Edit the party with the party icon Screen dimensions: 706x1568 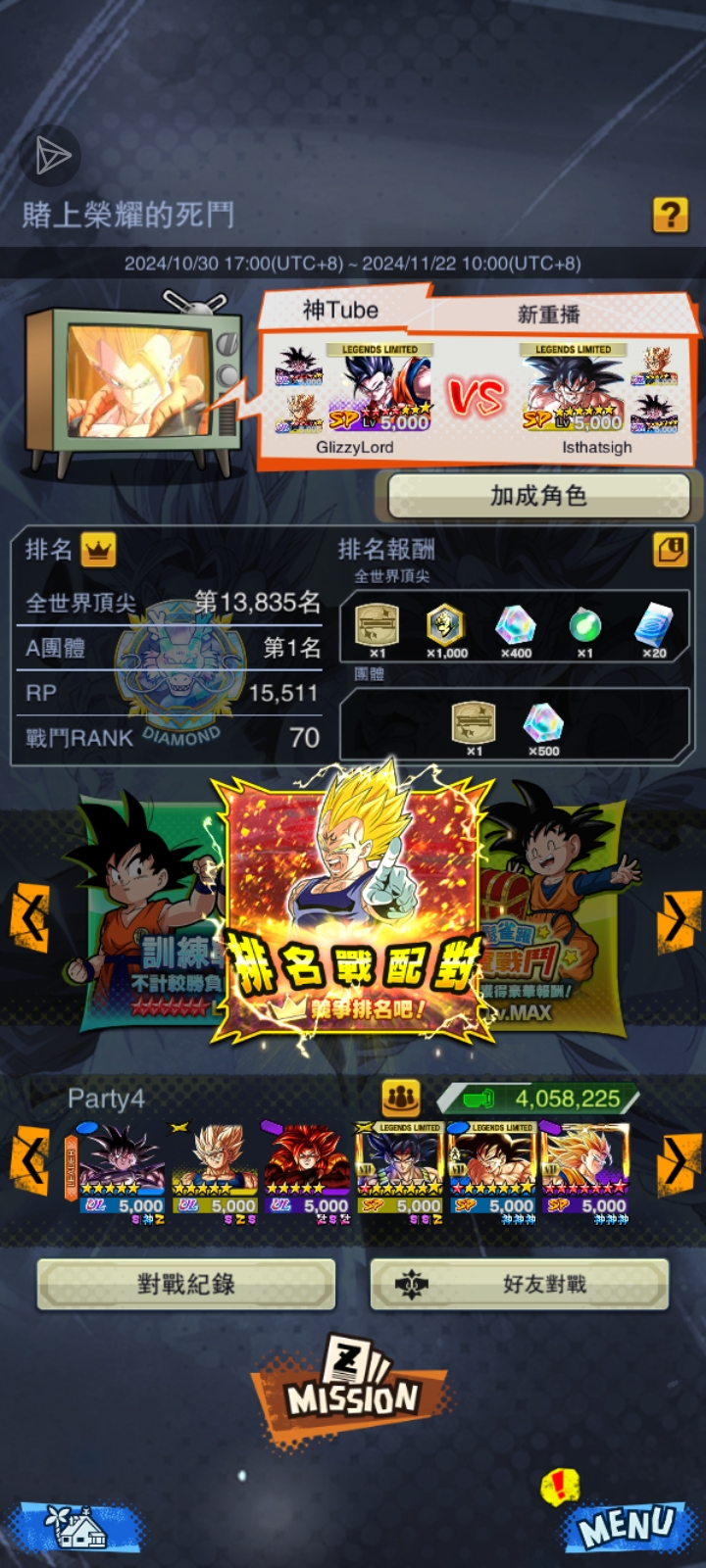(400, 1099)
